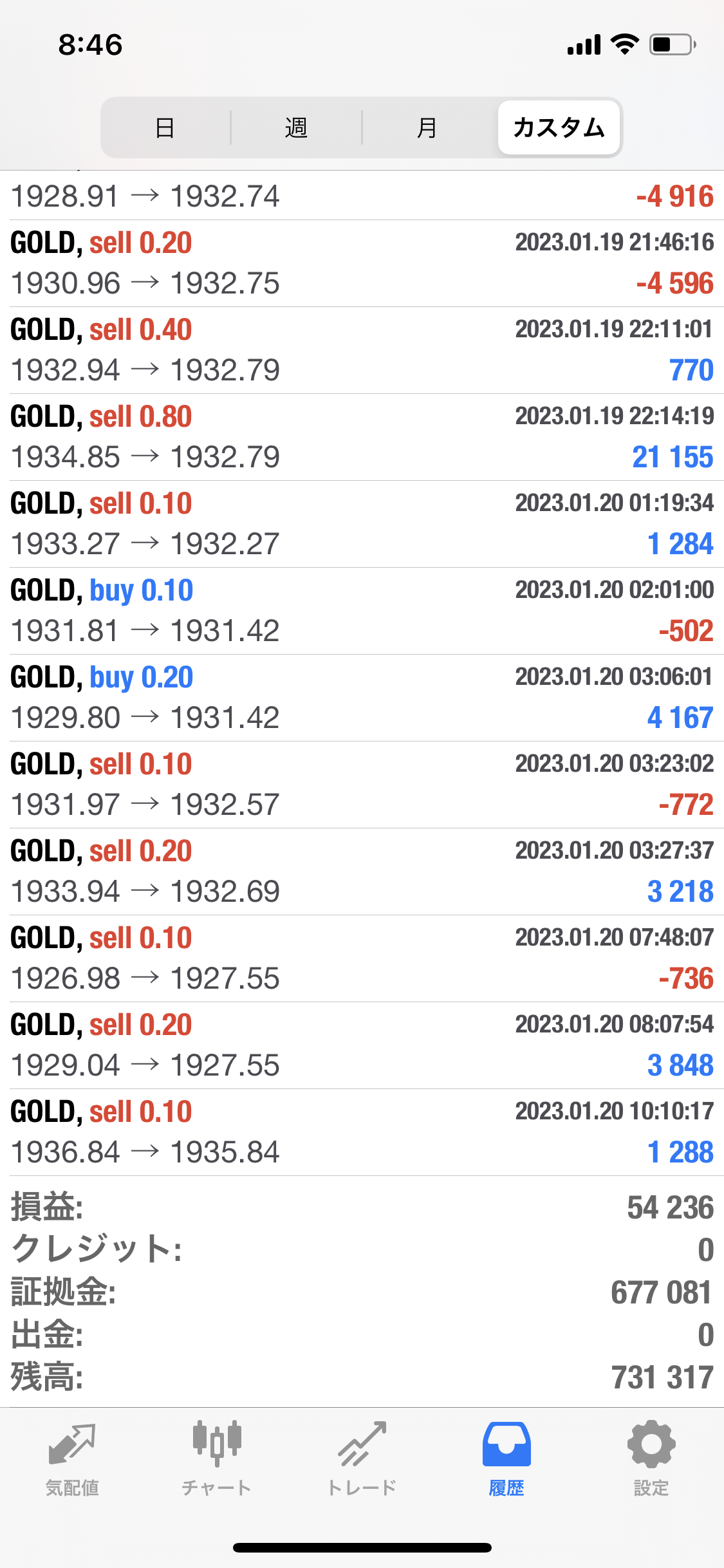Tap the GOLD sell 0.20 trade at 03:27:37
724x1568 pixels.
(362, 872)
